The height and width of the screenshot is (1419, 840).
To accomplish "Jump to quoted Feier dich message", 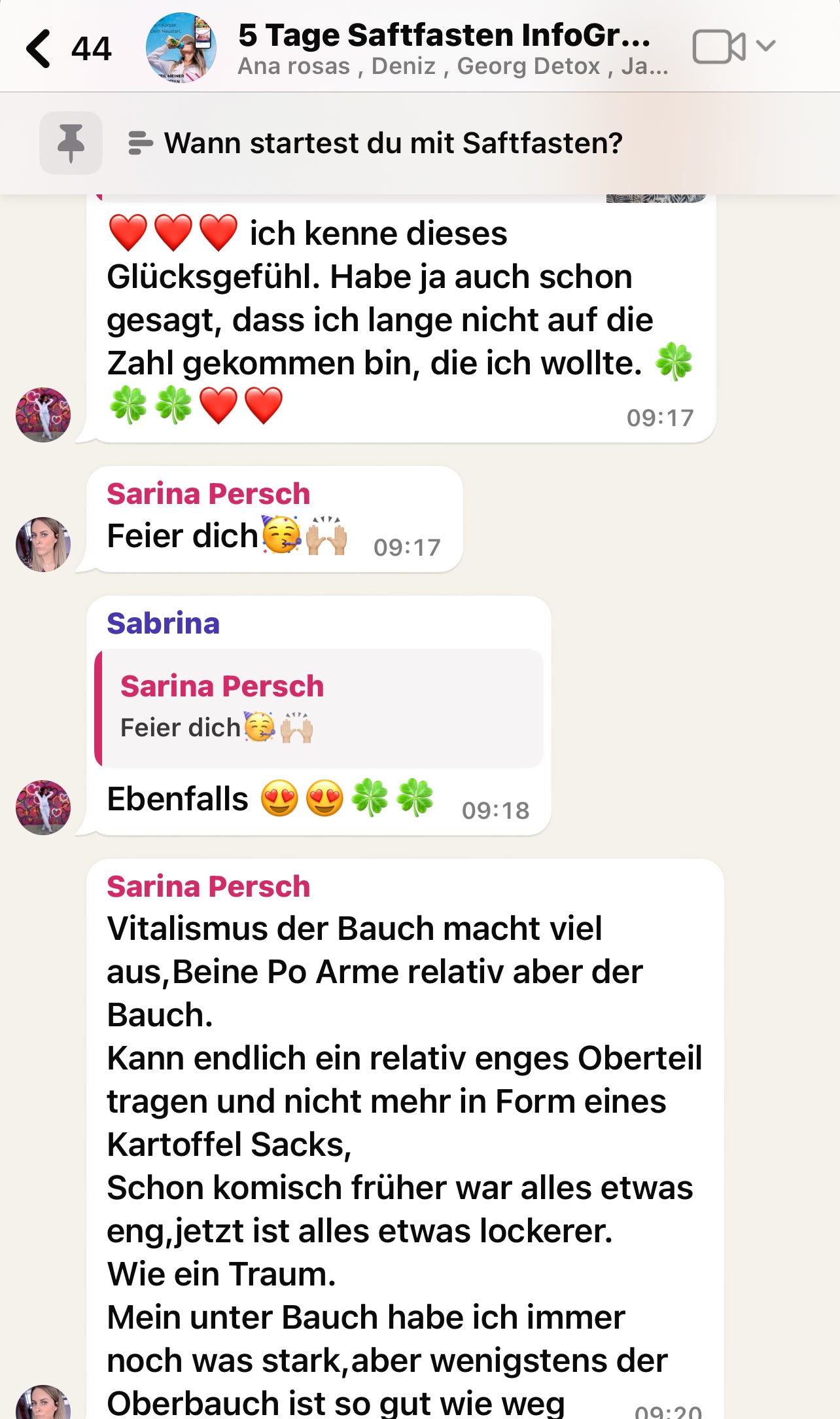I will click(319, 708).
